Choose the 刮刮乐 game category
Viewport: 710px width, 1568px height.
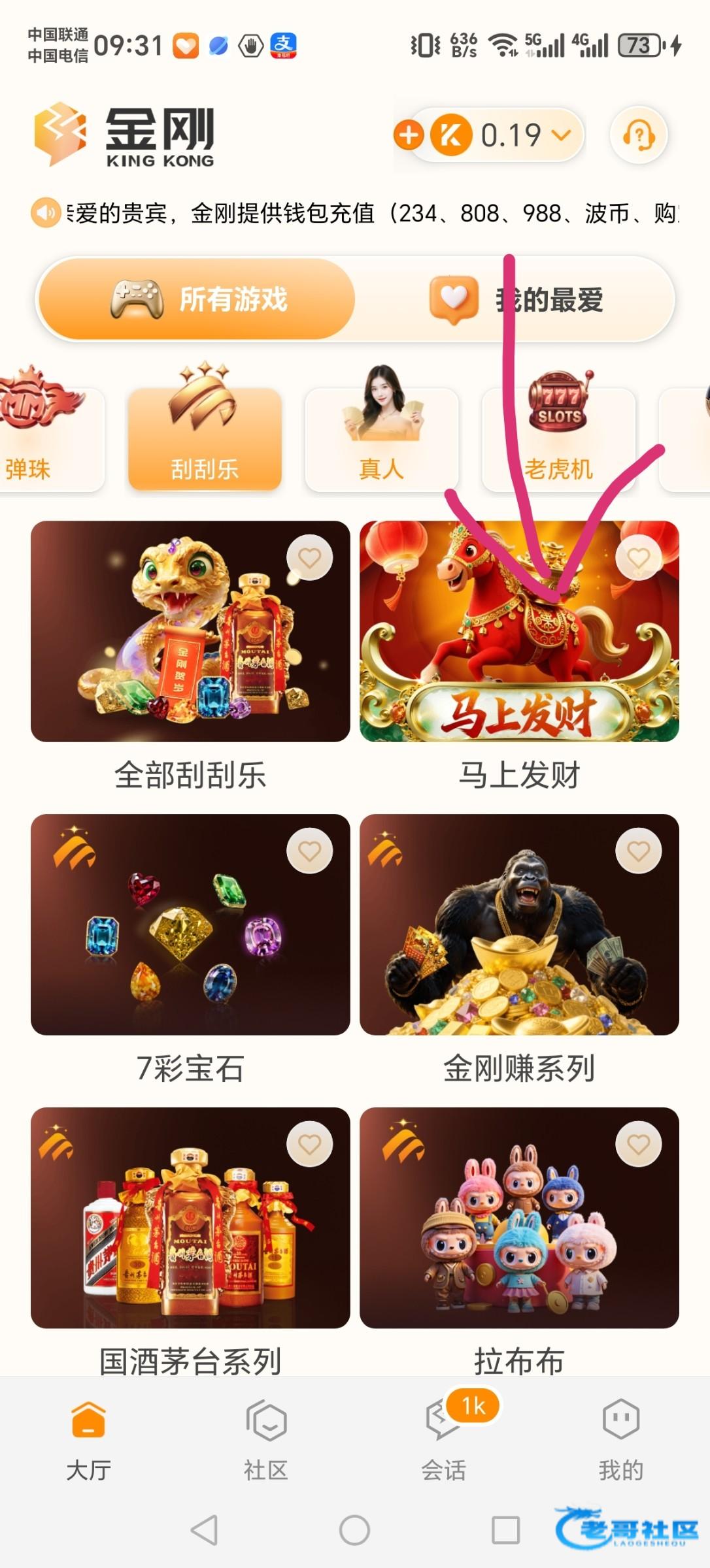tap(205, 439)
